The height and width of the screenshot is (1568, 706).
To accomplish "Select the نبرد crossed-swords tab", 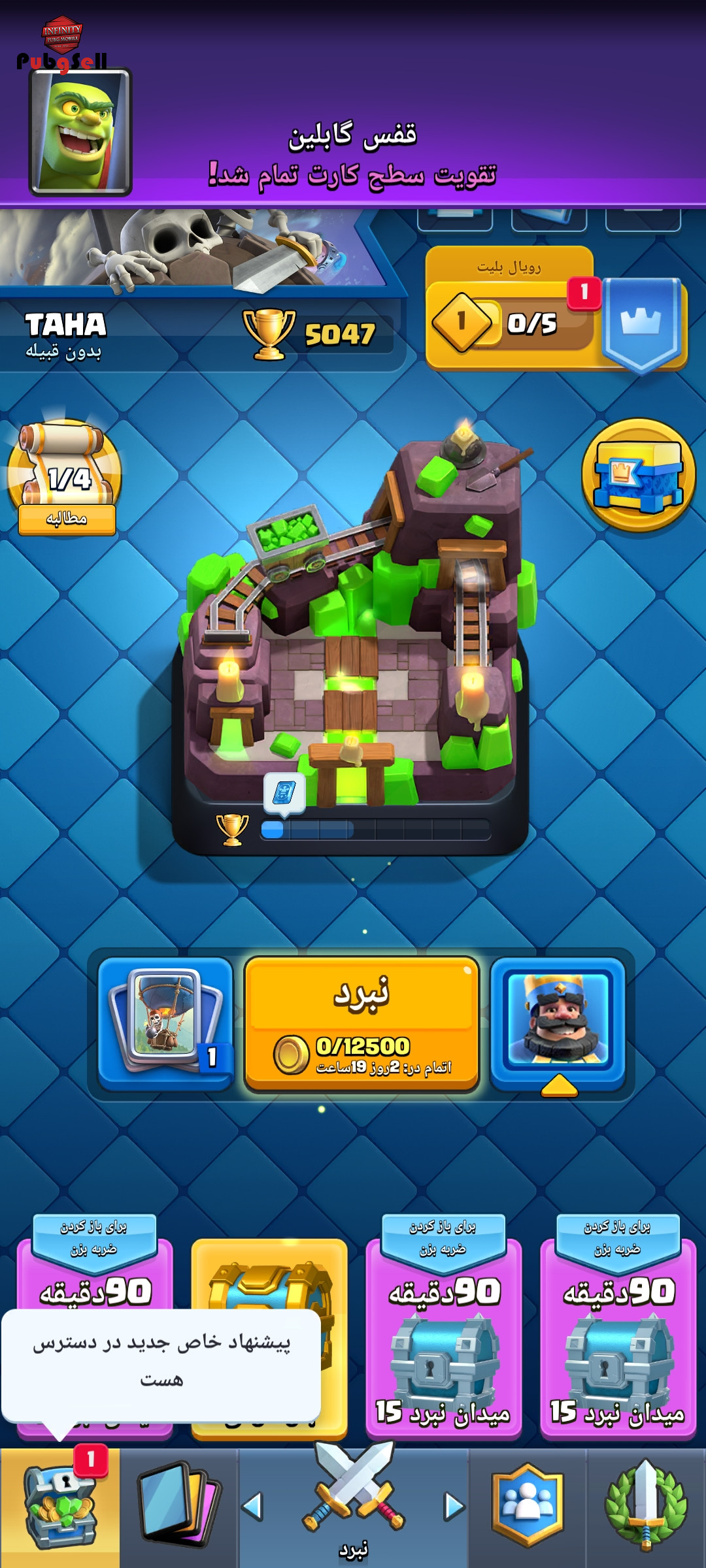I will click(x=354, y=1508).
